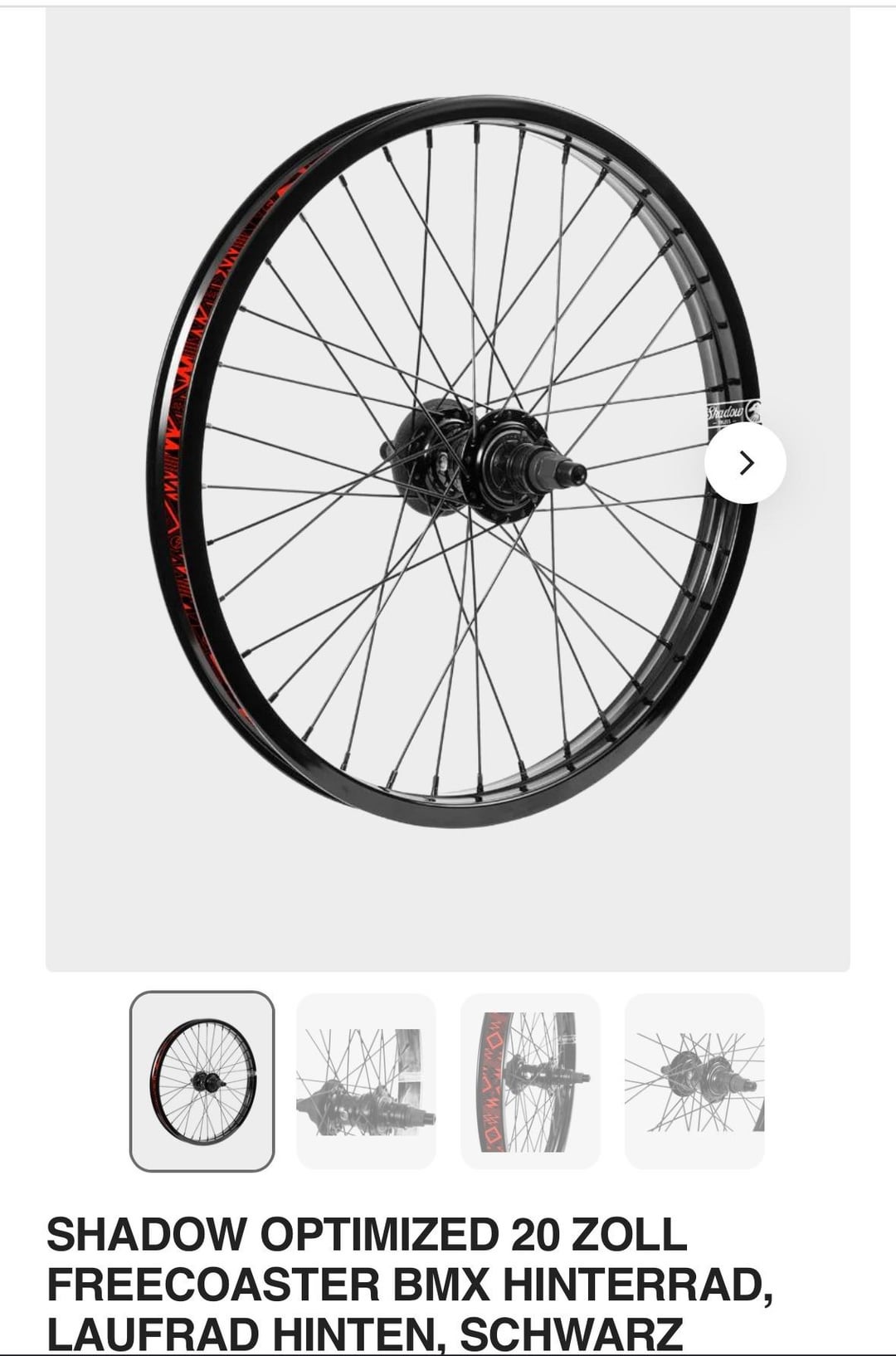Show the next product image with the arrow
Viewport: 896px width, 1356px height.
pos(745,463)
